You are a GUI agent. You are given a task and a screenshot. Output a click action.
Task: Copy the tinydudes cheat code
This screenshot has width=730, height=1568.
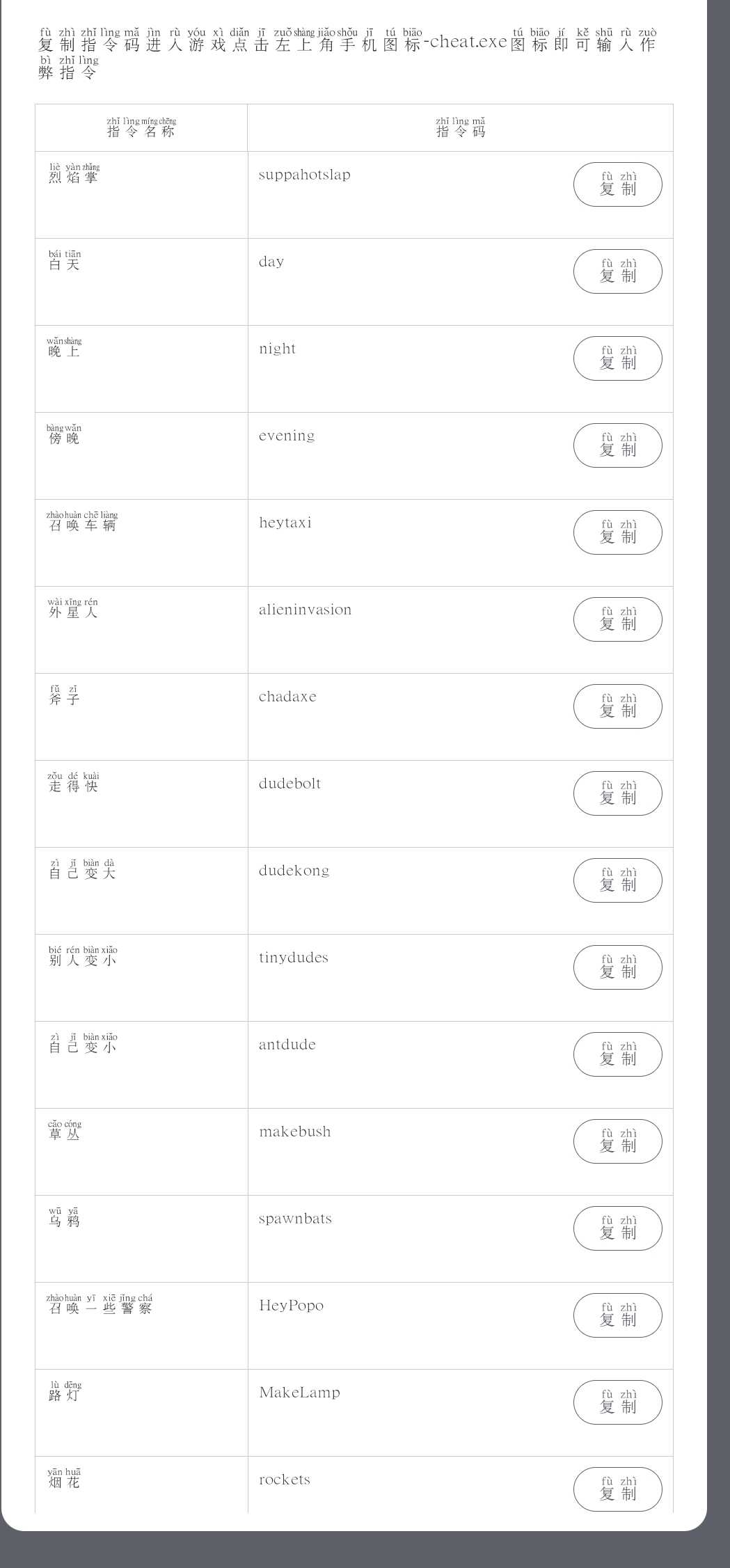click(x=617, y=967)
